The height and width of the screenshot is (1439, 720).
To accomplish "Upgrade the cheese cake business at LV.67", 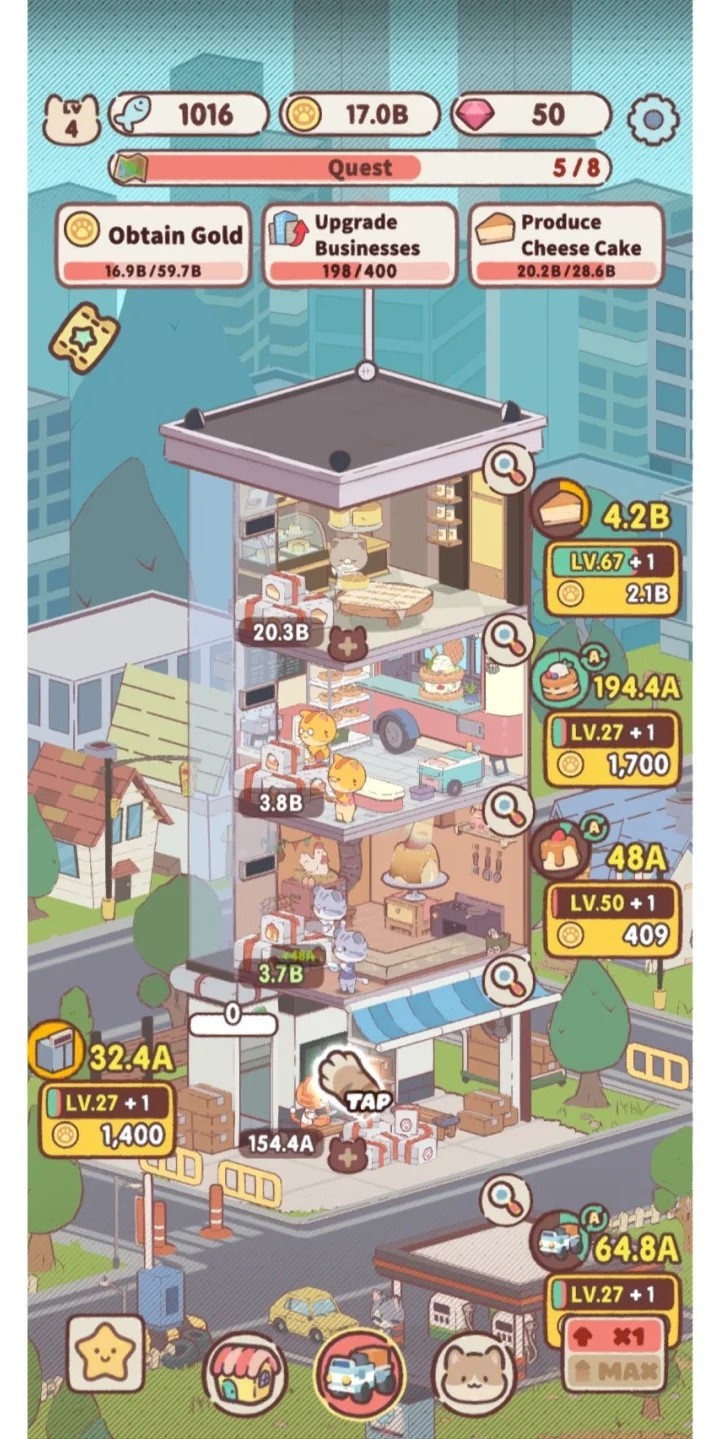I will (612, 578).
